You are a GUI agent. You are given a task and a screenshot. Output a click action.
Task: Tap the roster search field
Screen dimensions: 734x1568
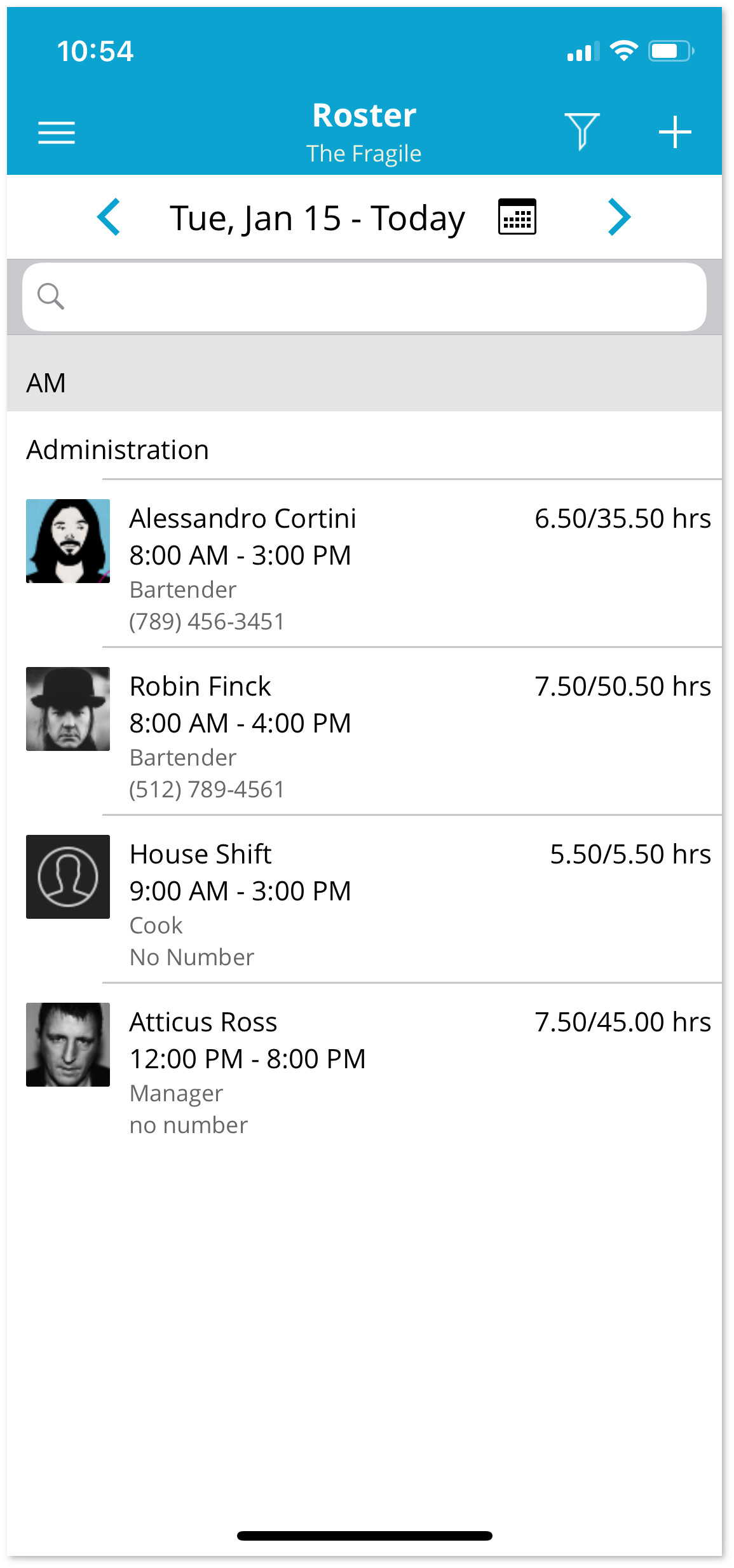[x=364, y=297]
